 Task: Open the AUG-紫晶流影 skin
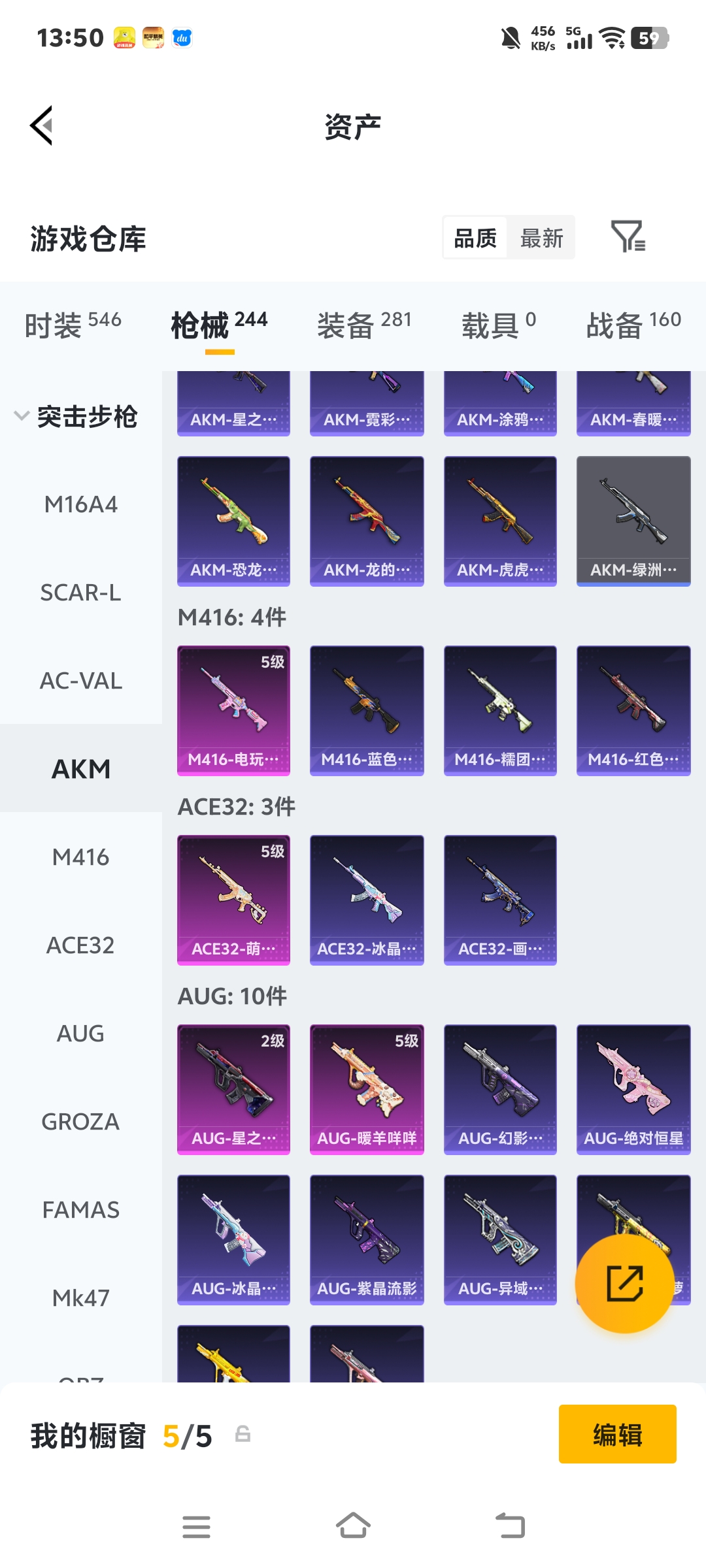(x=367, y=1239)
